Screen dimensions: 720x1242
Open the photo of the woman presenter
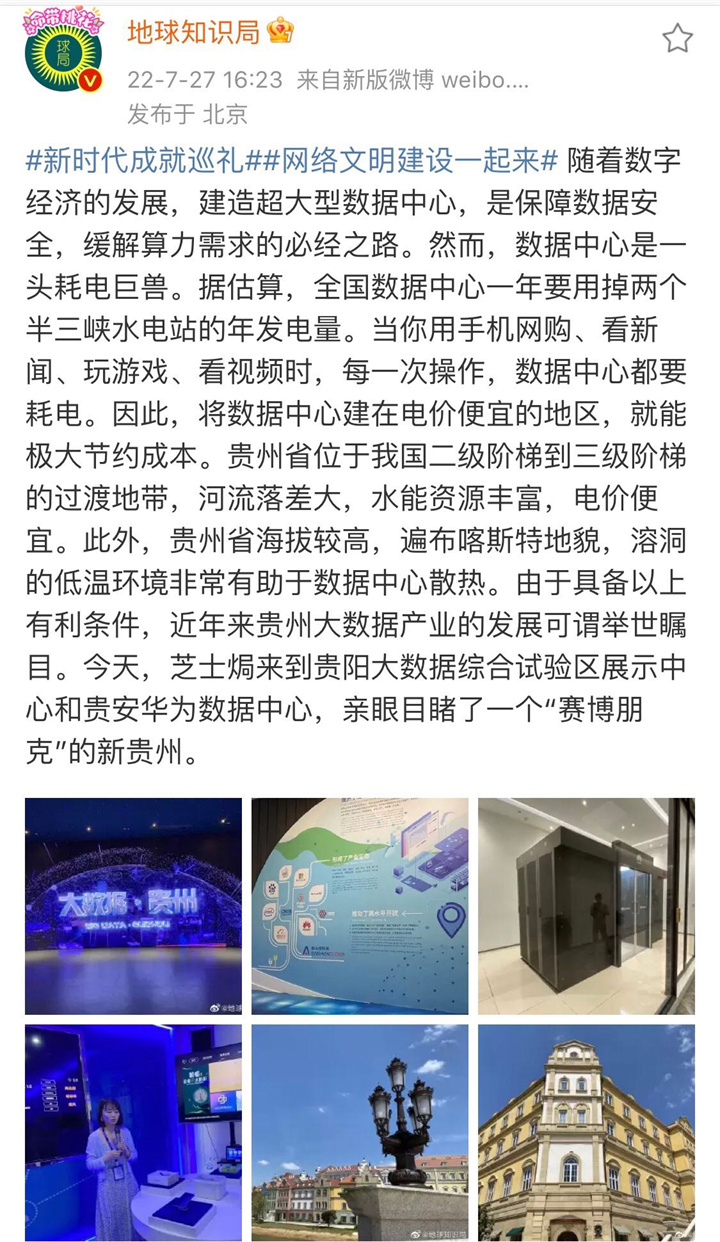click(x=133, y=1132)
